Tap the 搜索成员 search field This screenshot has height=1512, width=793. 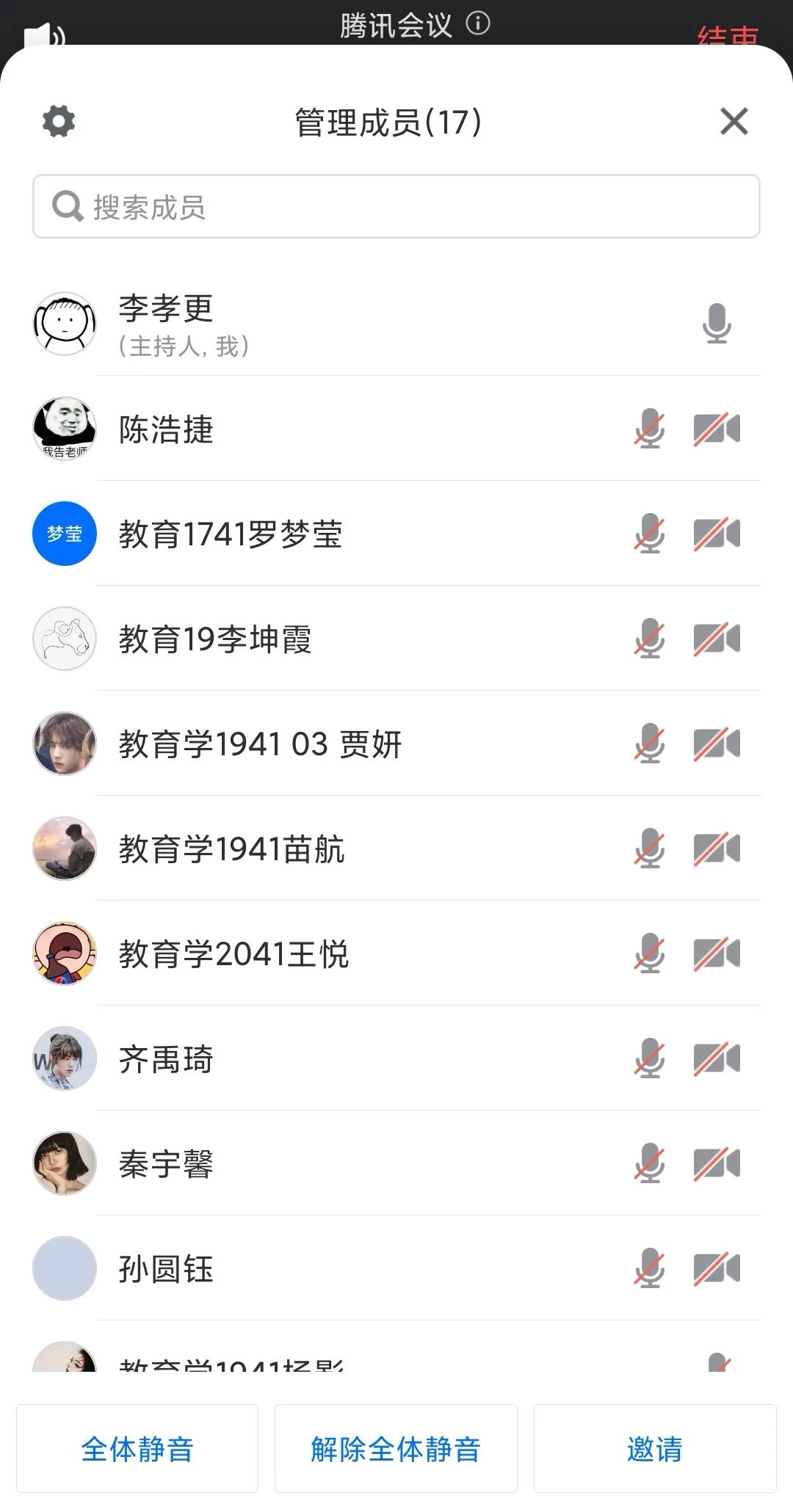point(396,206)
